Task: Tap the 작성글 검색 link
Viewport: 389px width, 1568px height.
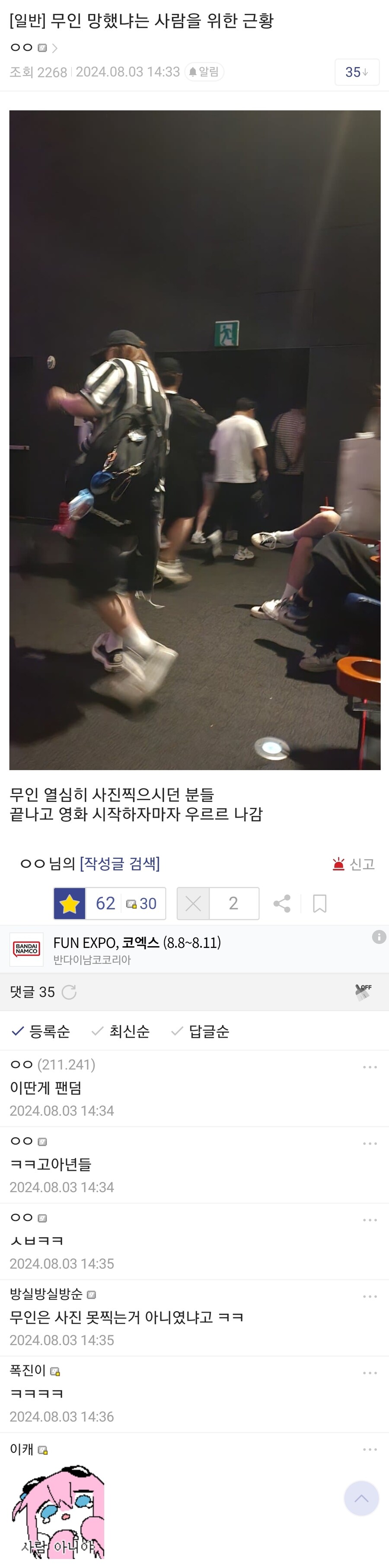Action: click(x=119, y=863)
